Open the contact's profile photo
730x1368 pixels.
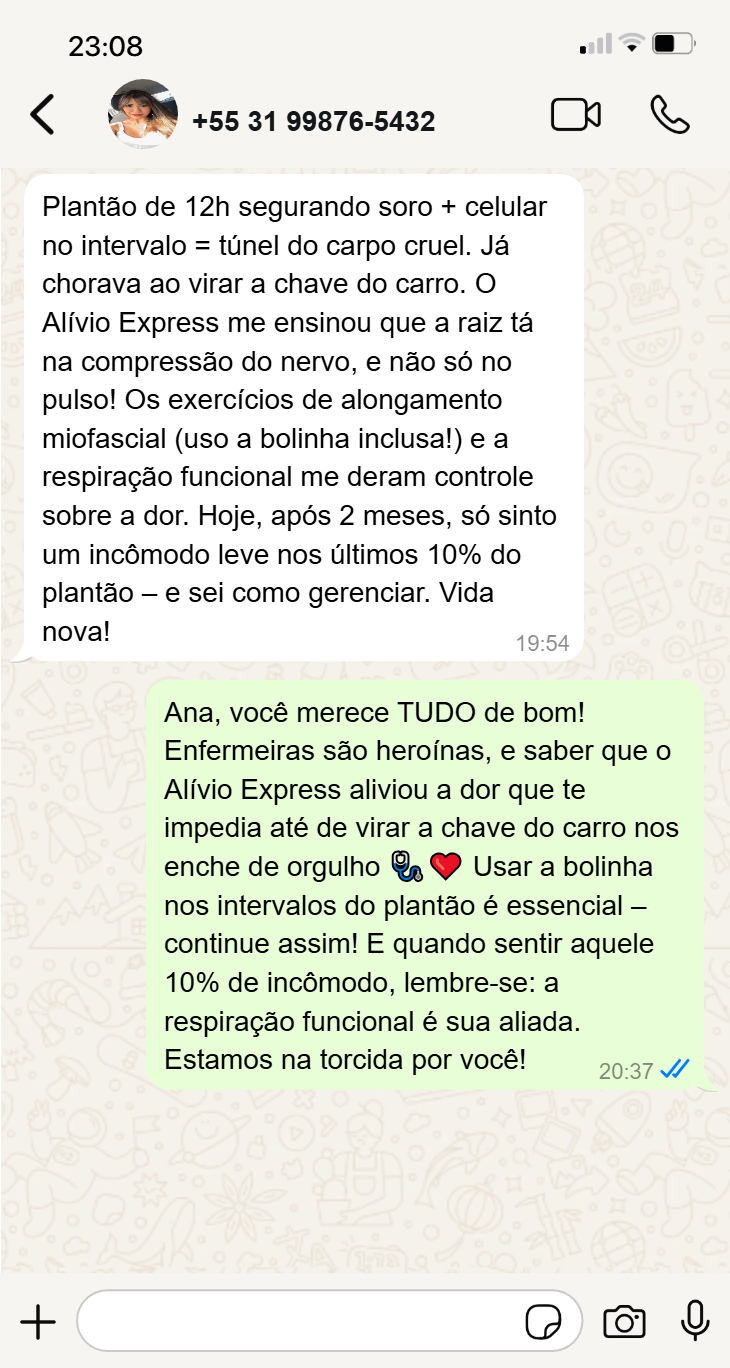click(143, 114)
